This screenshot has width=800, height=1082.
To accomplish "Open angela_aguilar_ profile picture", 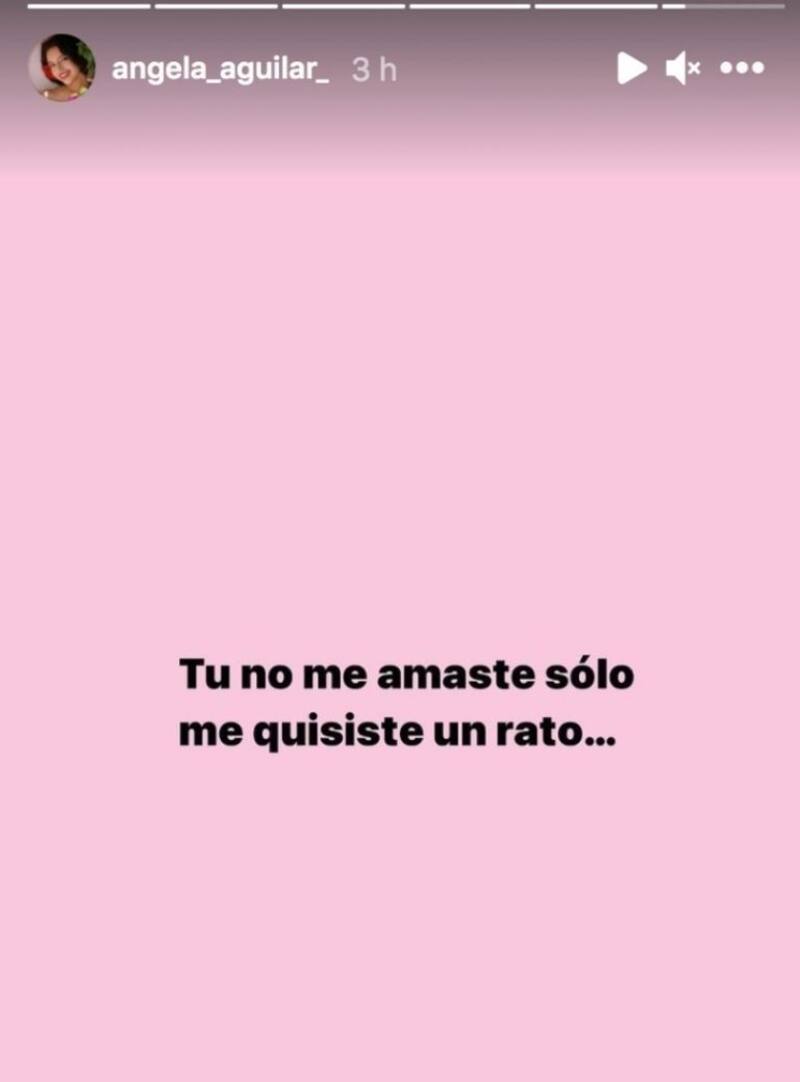I will [62, 68].
